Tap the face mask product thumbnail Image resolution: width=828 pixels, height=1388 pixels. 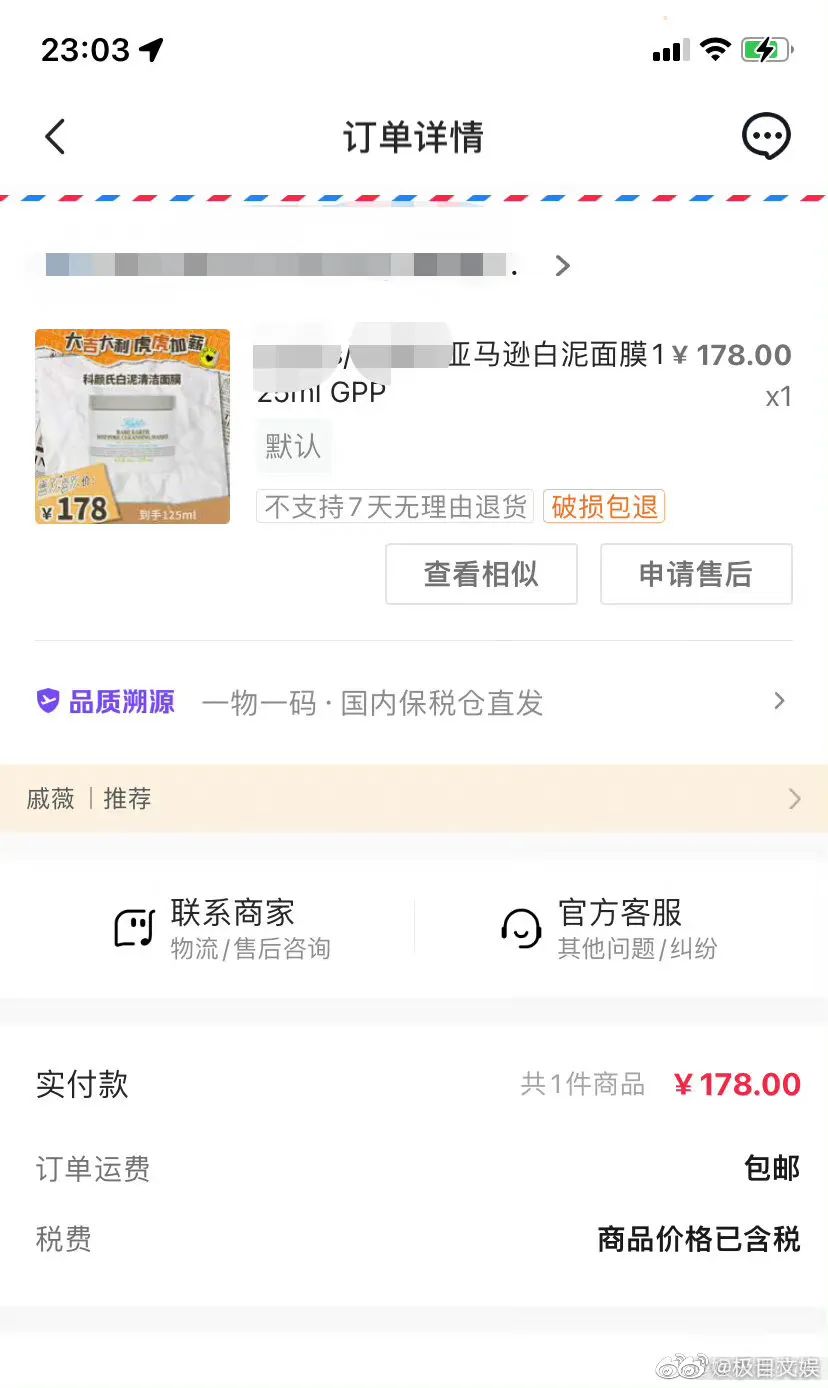[133, 426]
